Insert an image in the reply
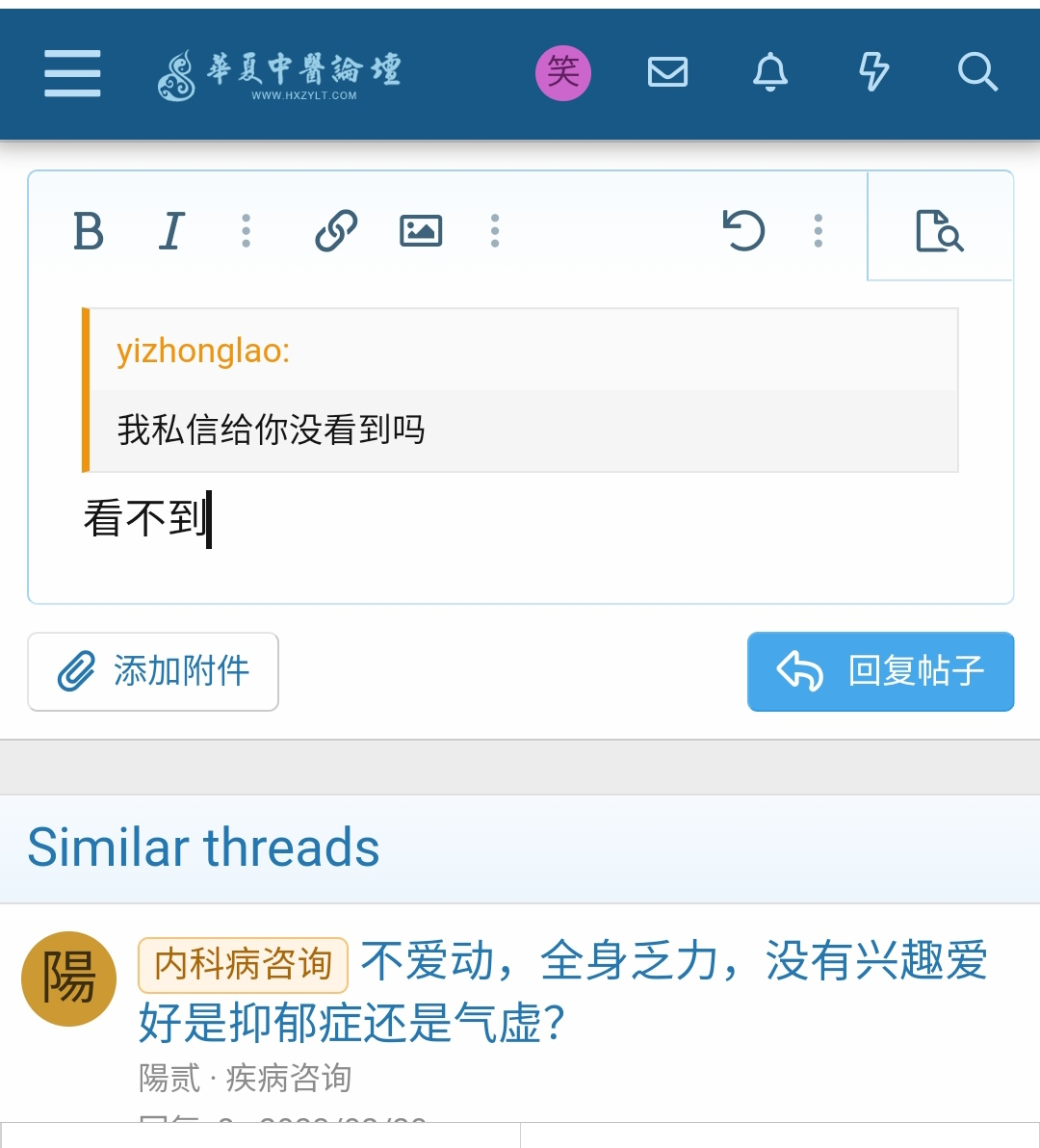 (421, 231)
